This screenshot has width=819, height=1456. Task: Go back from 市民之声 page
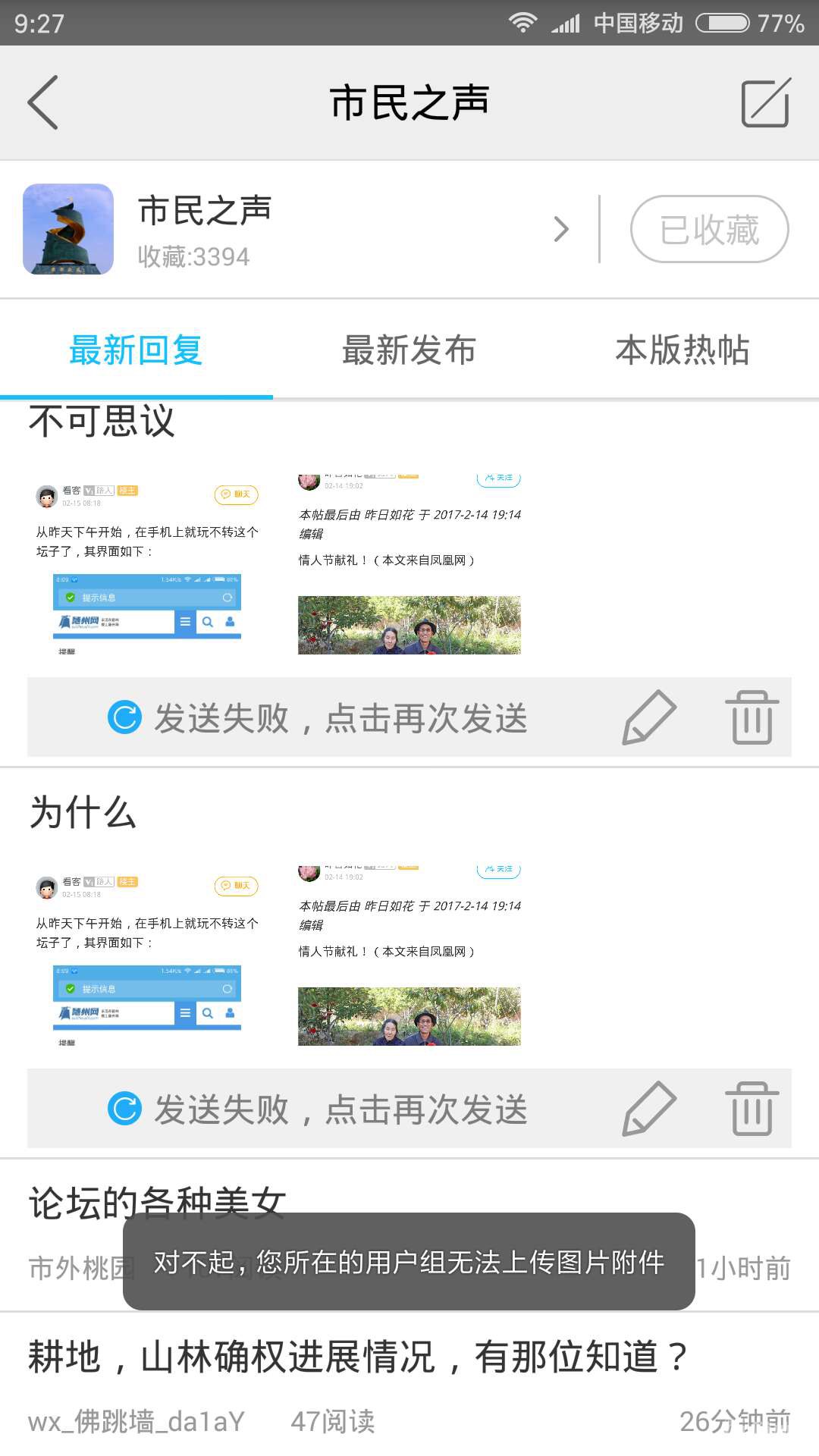click(x=43, y=102)
